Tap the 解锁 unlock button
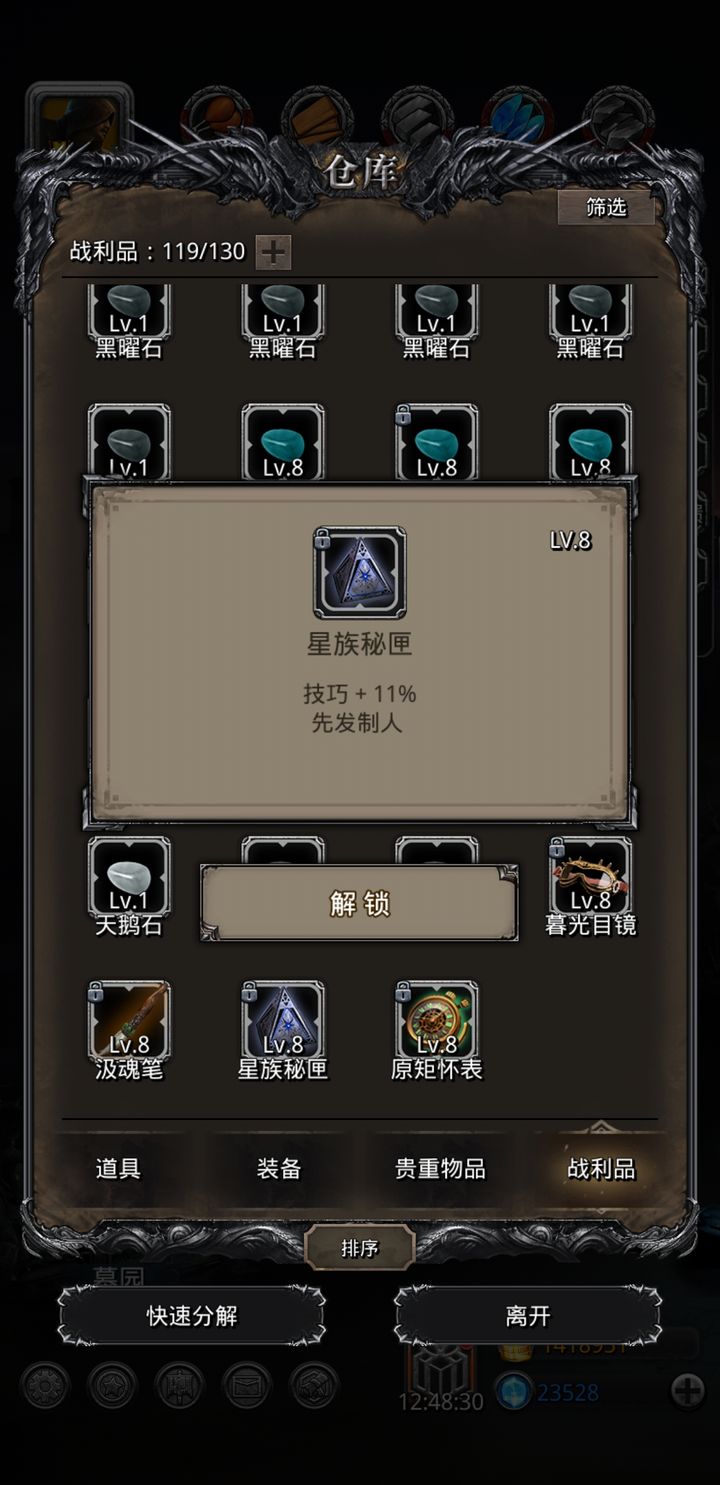The width and height of the screenshot is (720, 1485). [359, 904]
